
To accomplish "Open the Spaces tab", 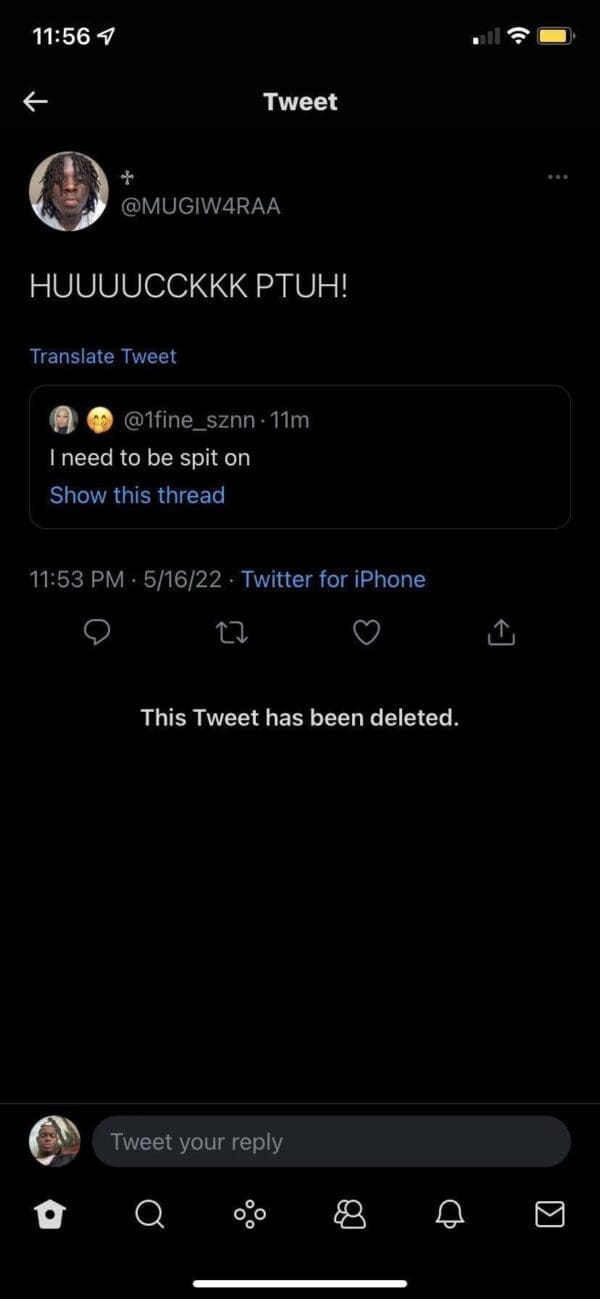I will (x=250, y=1214).
